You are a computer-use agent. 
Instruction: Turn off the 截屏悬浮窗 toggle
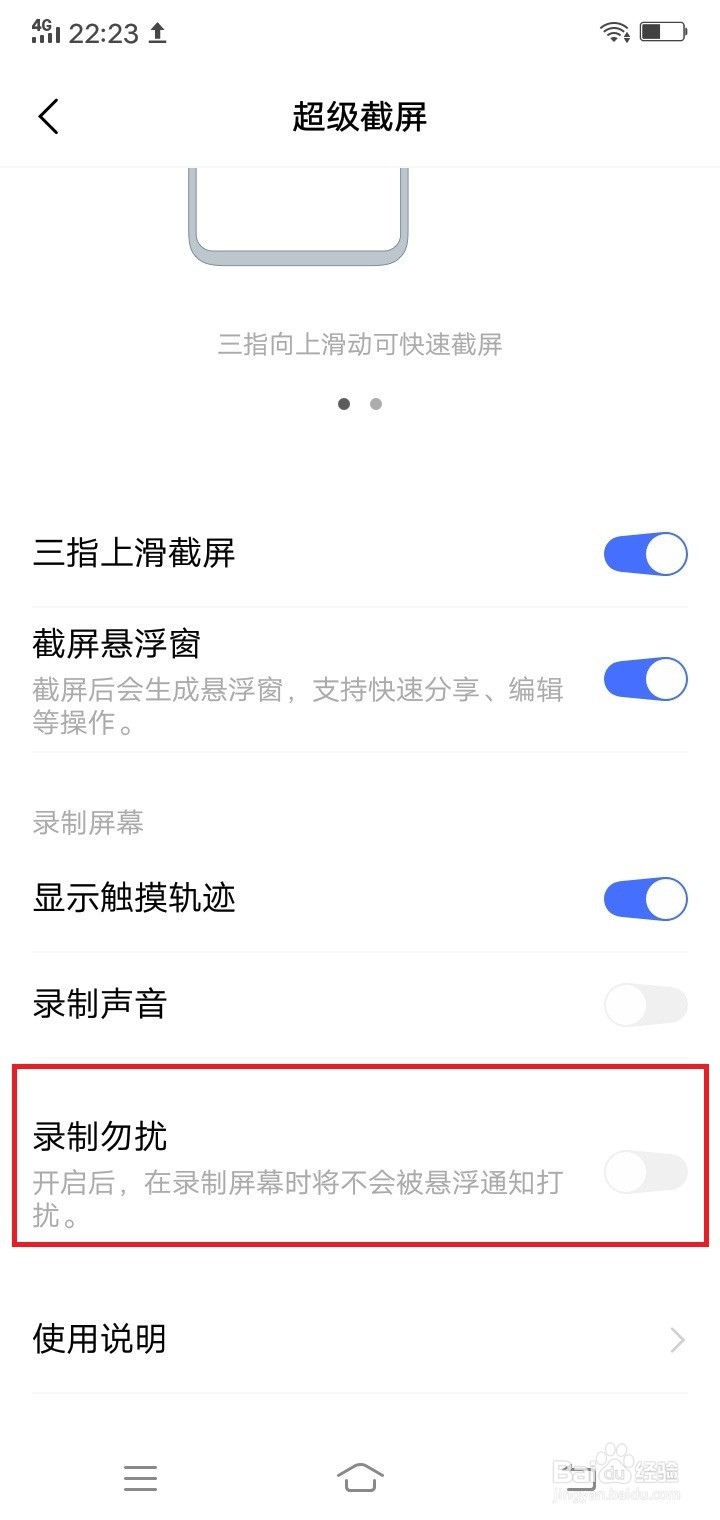point(645,679)
